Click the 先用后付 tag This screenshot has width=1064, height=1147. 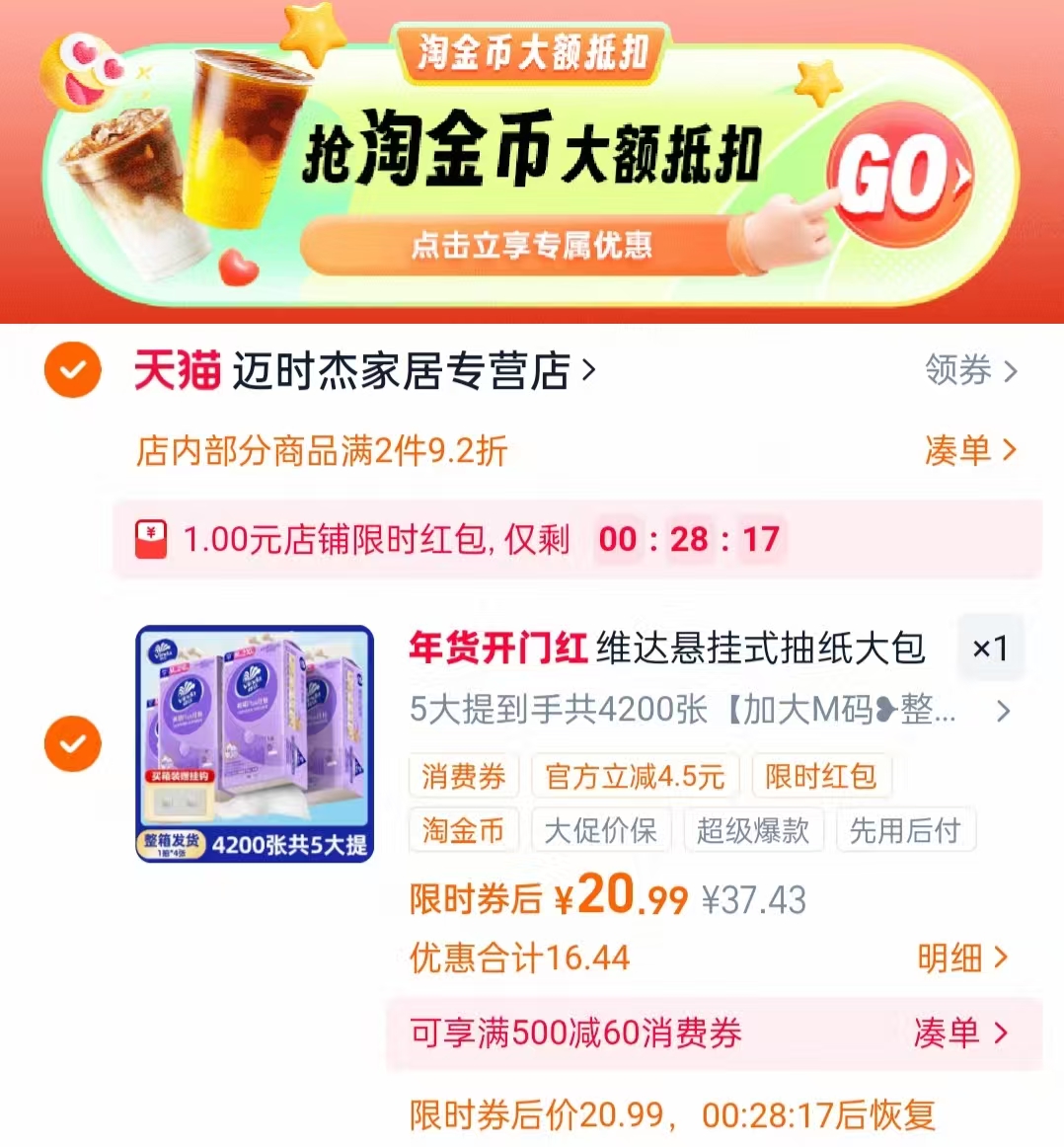906,830
